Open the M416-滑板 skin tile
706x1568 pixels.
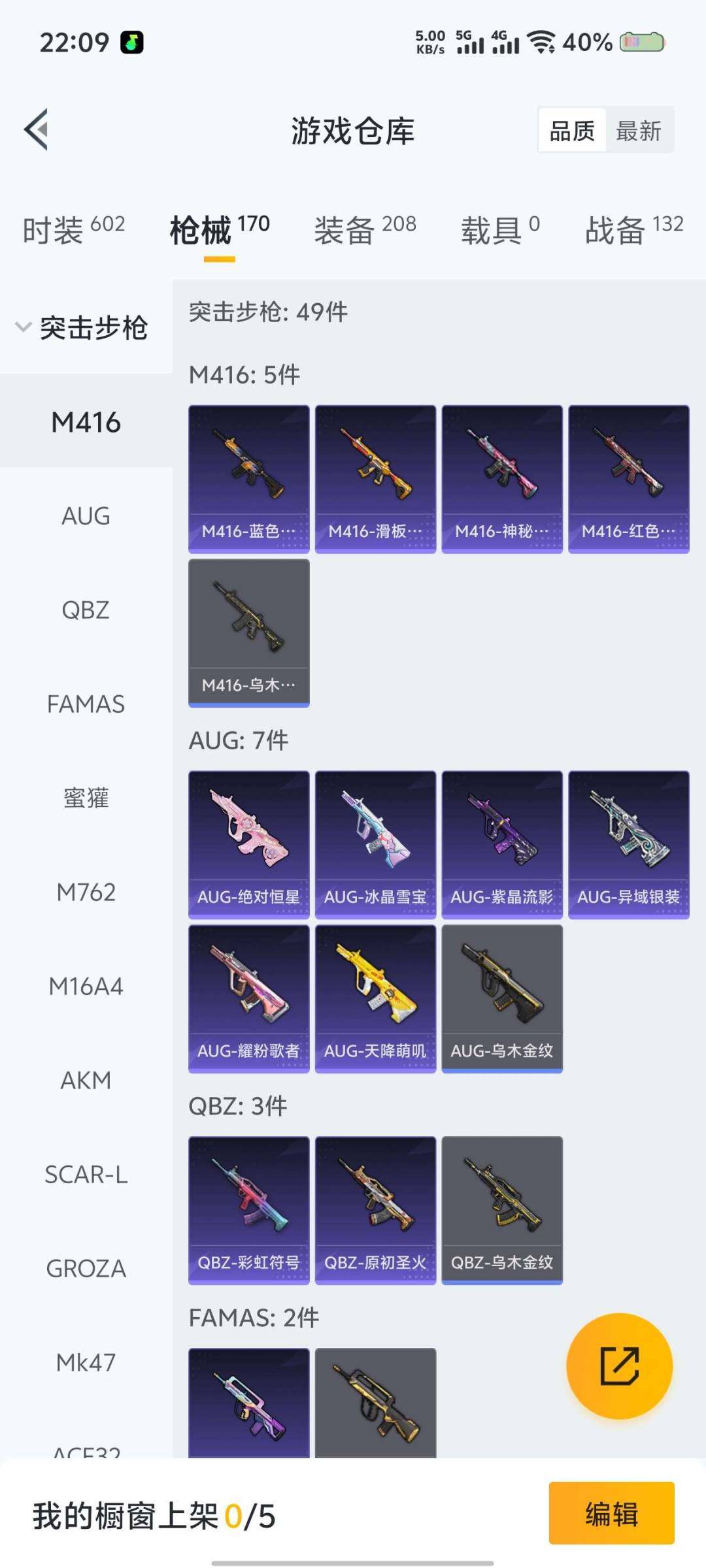375,479
